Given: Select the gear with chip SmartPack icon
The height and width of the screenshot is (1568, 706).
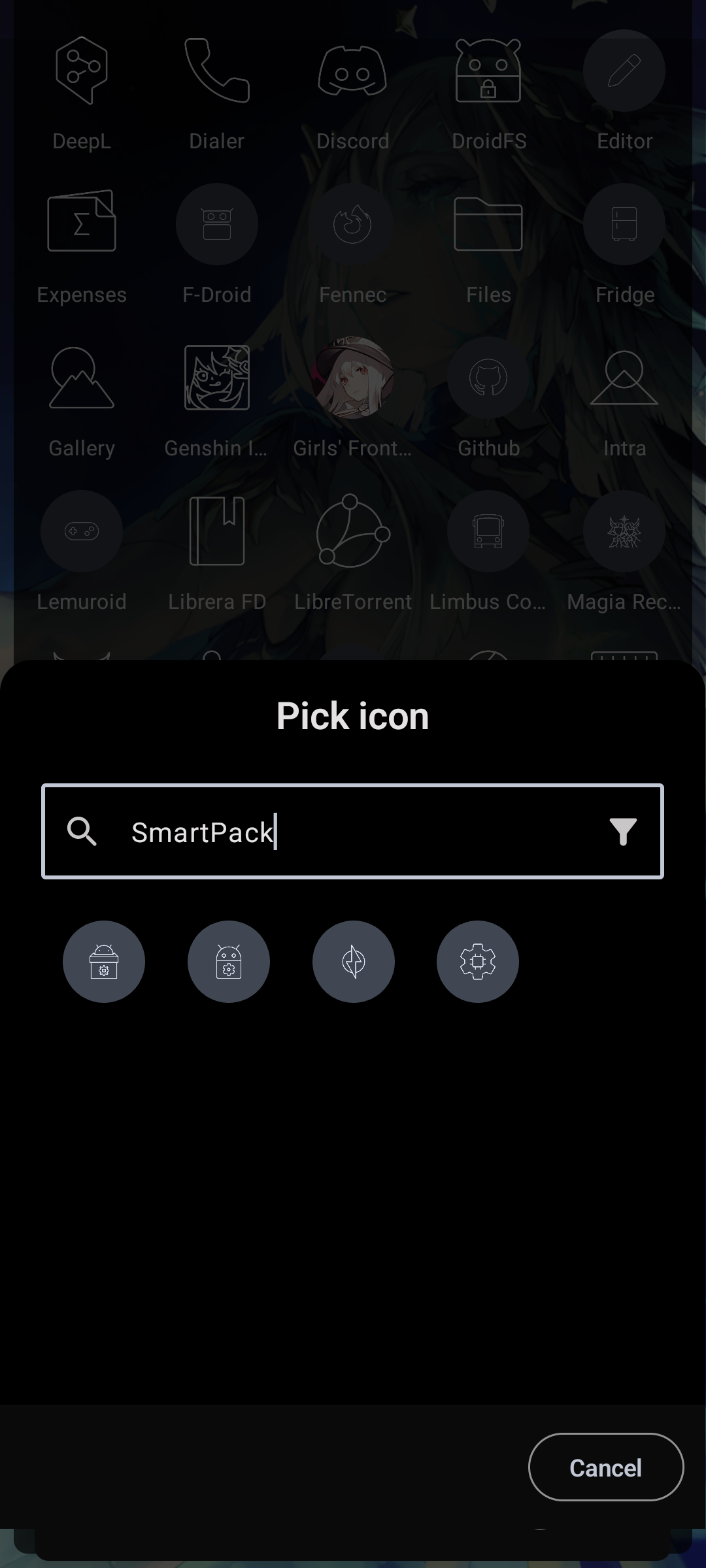Looking at the screenshot, I should point(478,962).
